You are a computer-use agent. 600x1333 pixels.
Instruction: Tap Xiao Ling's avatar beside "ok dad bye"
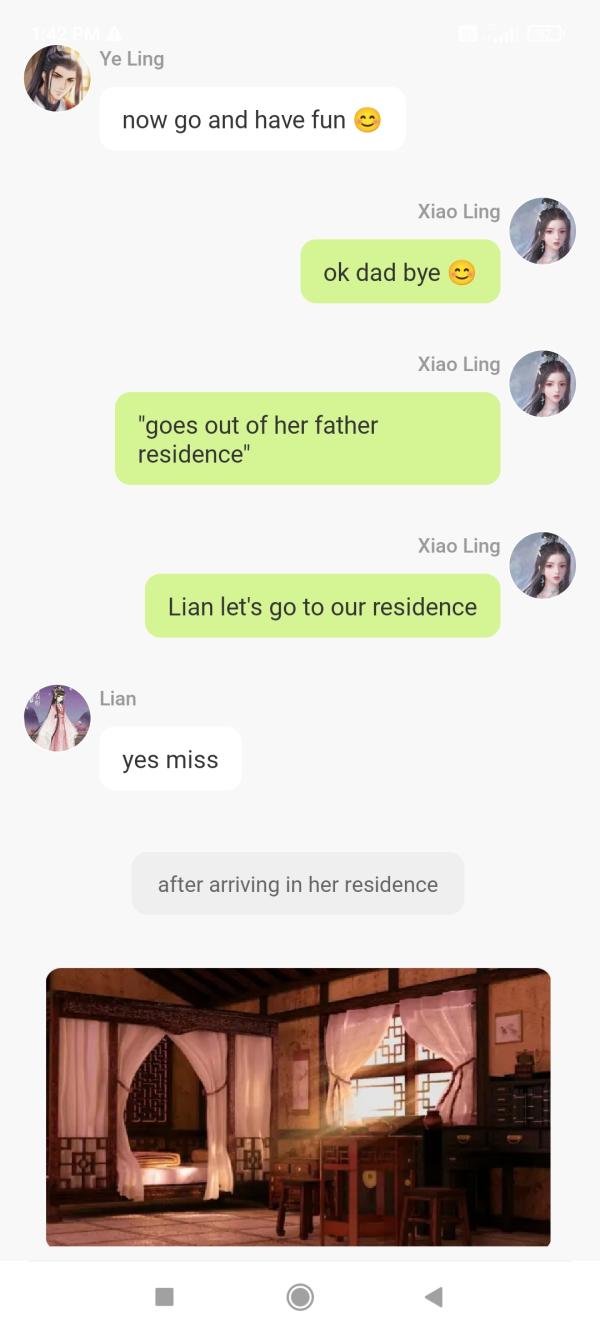click(x=542, y=231)
